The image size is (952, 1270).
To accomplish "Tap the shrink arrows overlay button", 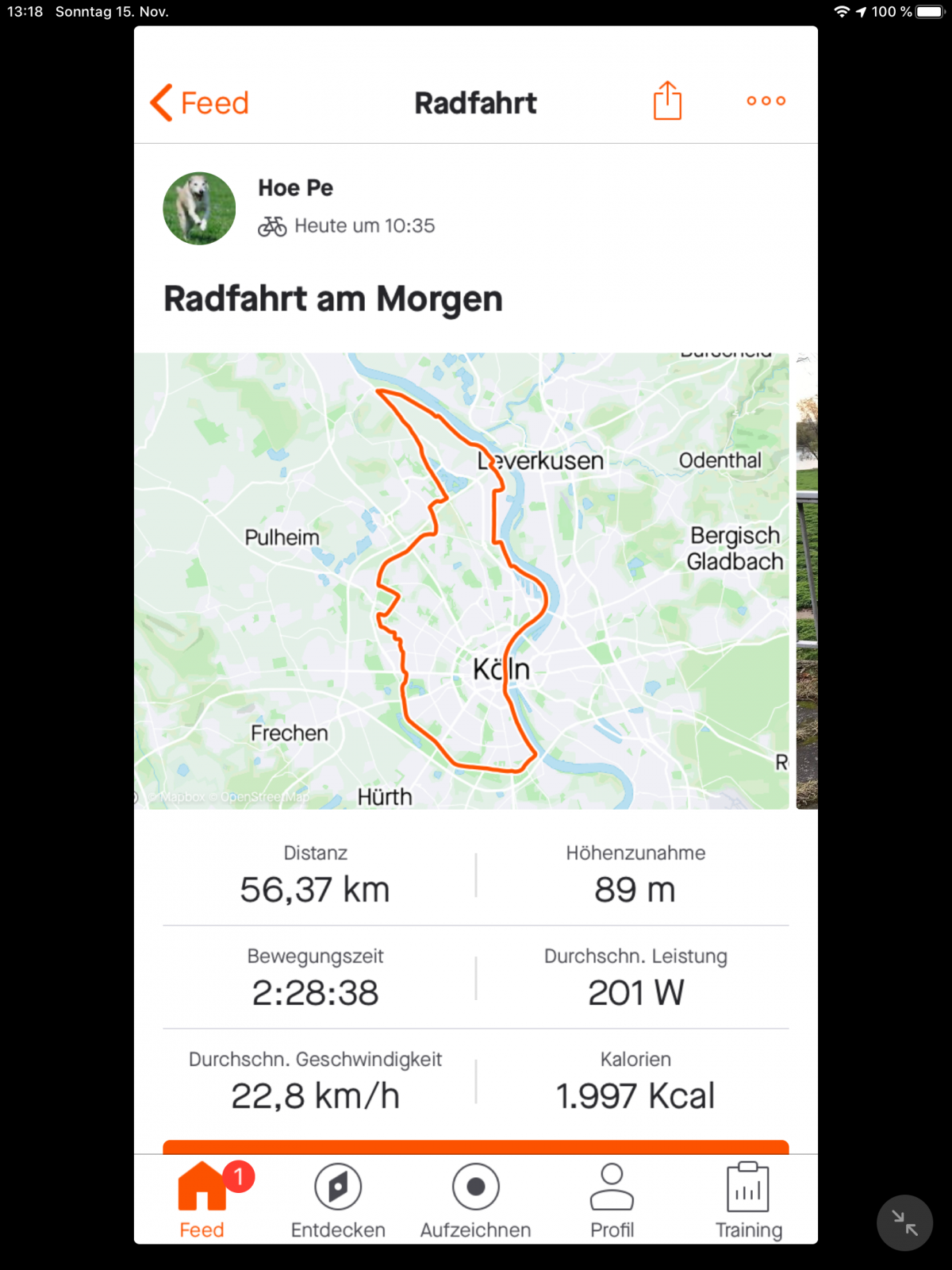I will [x=904, y=1222].
